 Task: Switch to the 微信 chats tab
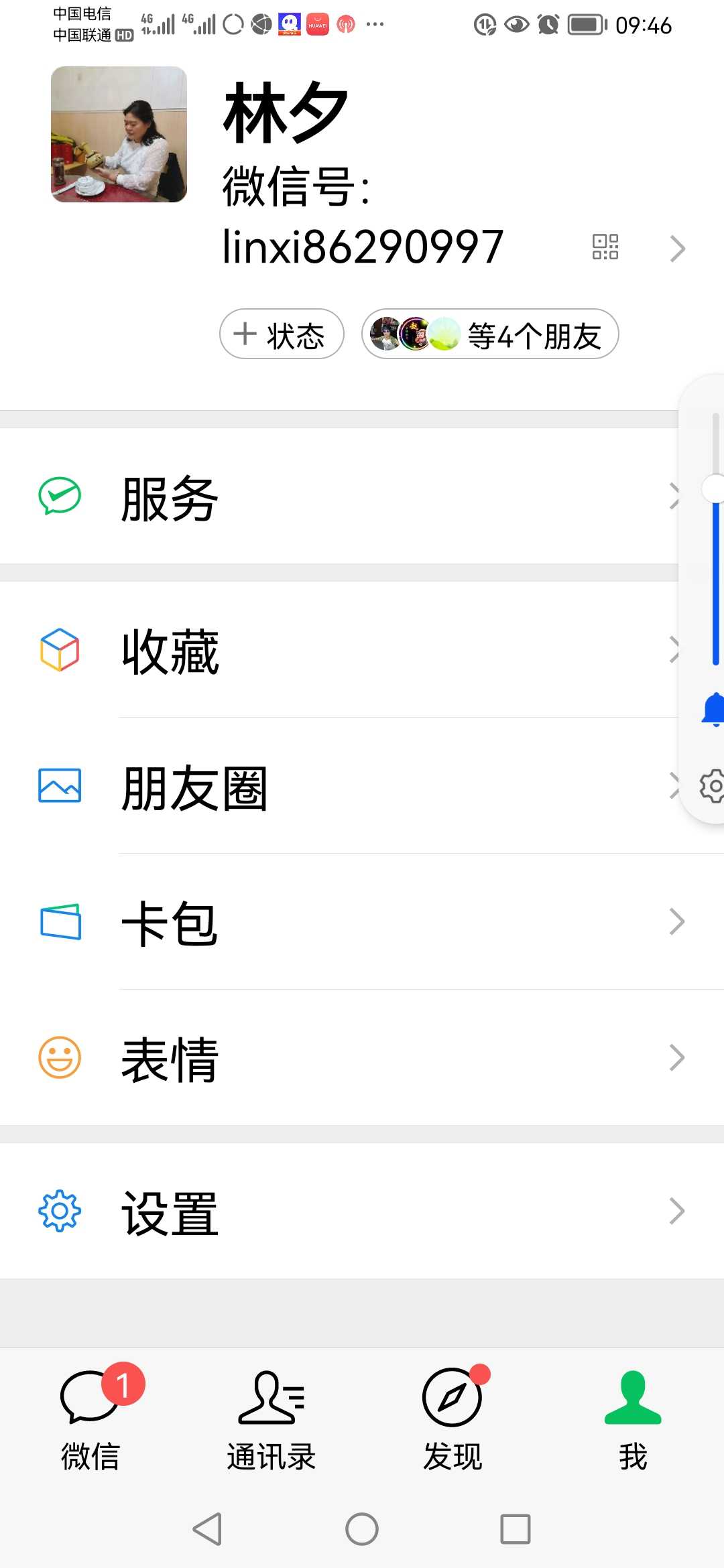(90, 1417)
